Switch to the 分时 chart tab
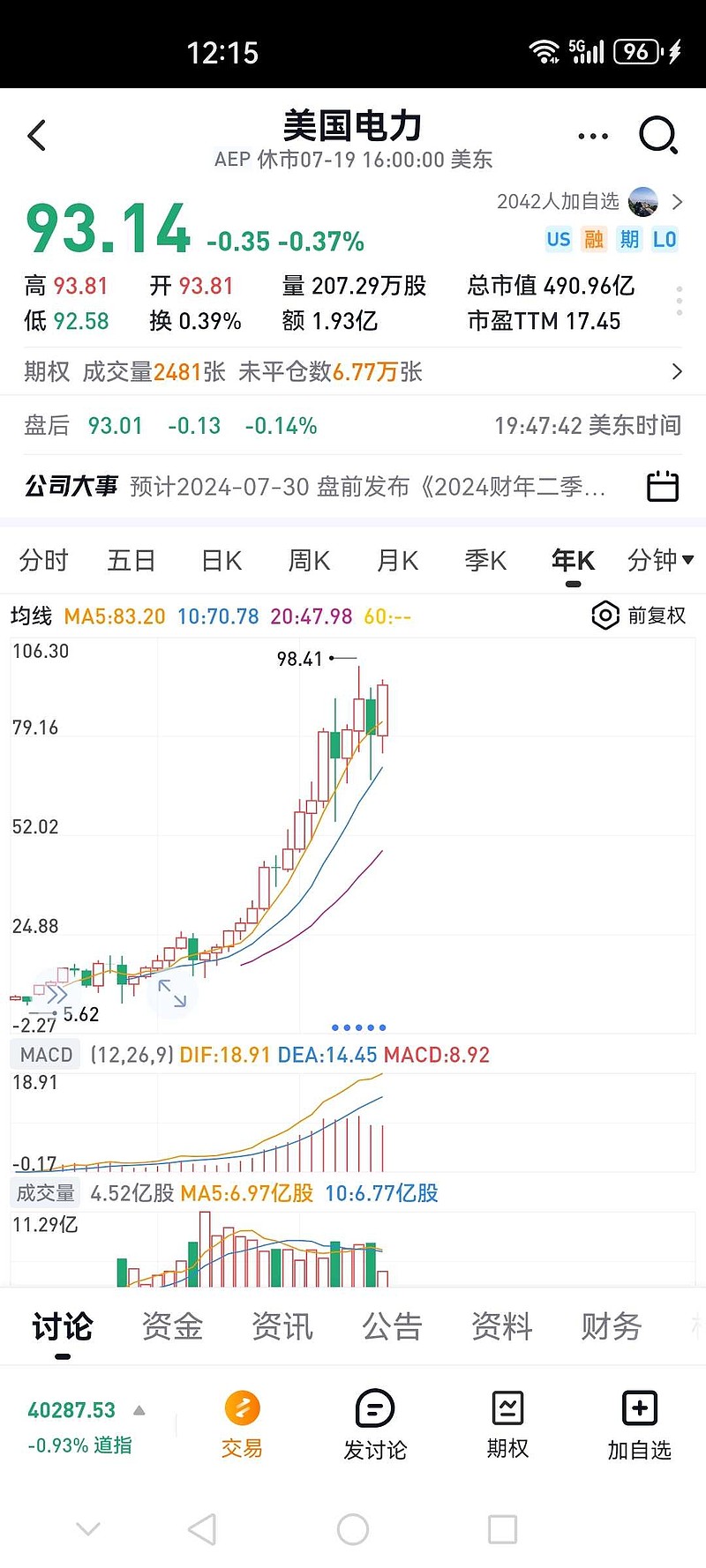This screenshot has width=706, height=1568. tap(43, 560)
